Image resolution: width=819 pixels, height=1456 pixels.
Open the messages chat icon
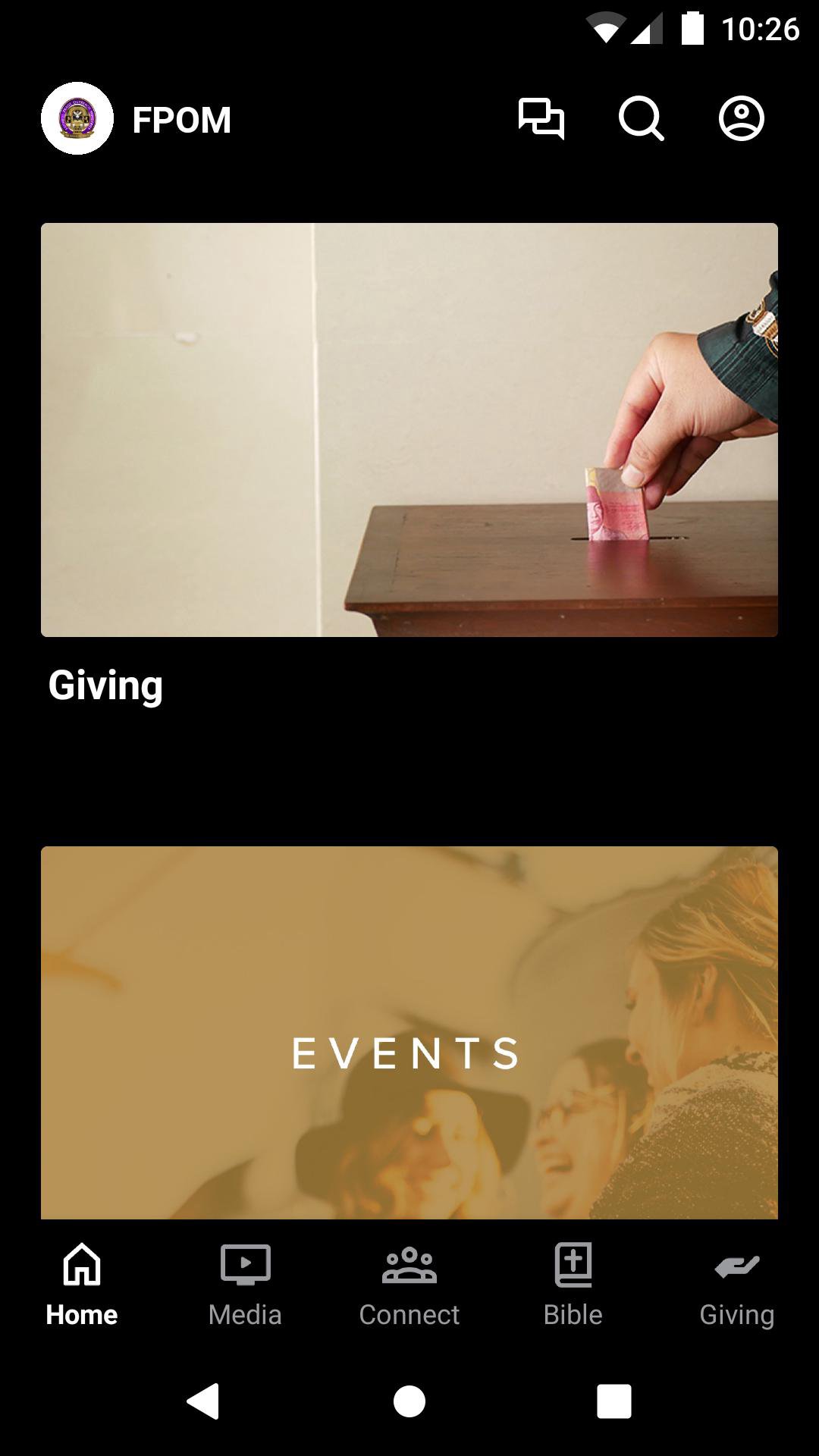tap(541, 119)
